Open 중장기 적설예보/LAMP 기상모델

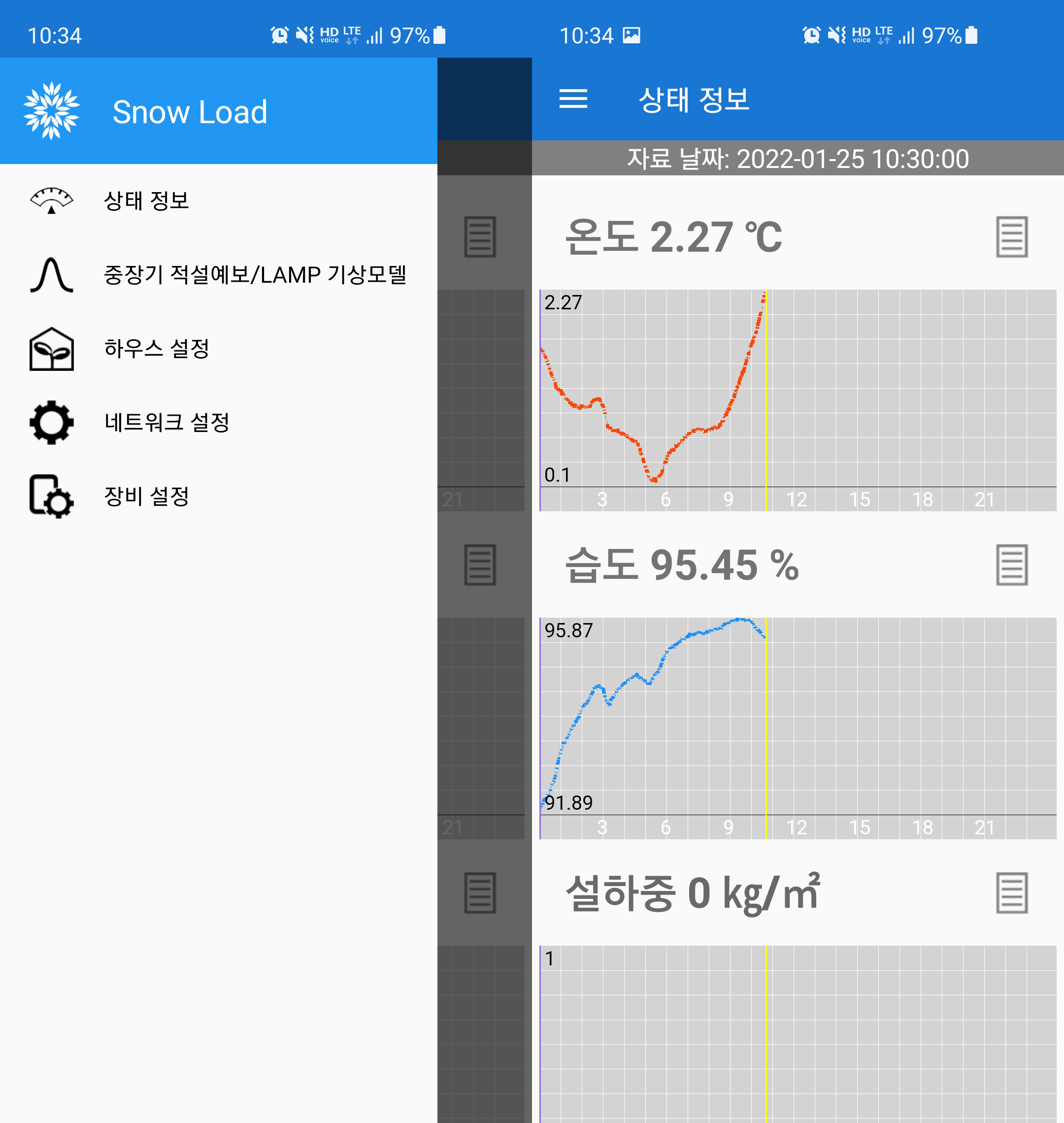coord(255,274)
